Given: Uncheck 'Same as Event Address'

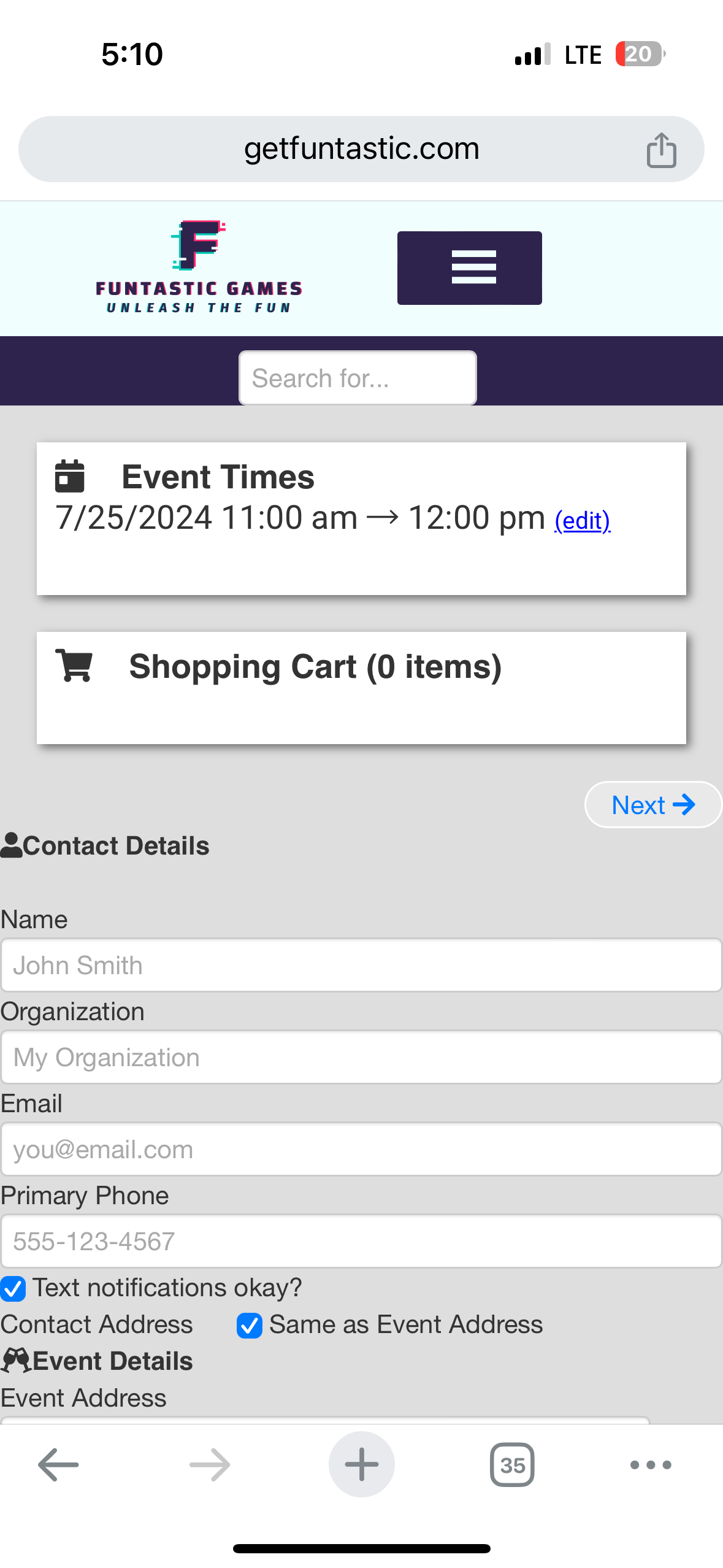Looking at the screenshot, I should click(x=250, y=1325).
